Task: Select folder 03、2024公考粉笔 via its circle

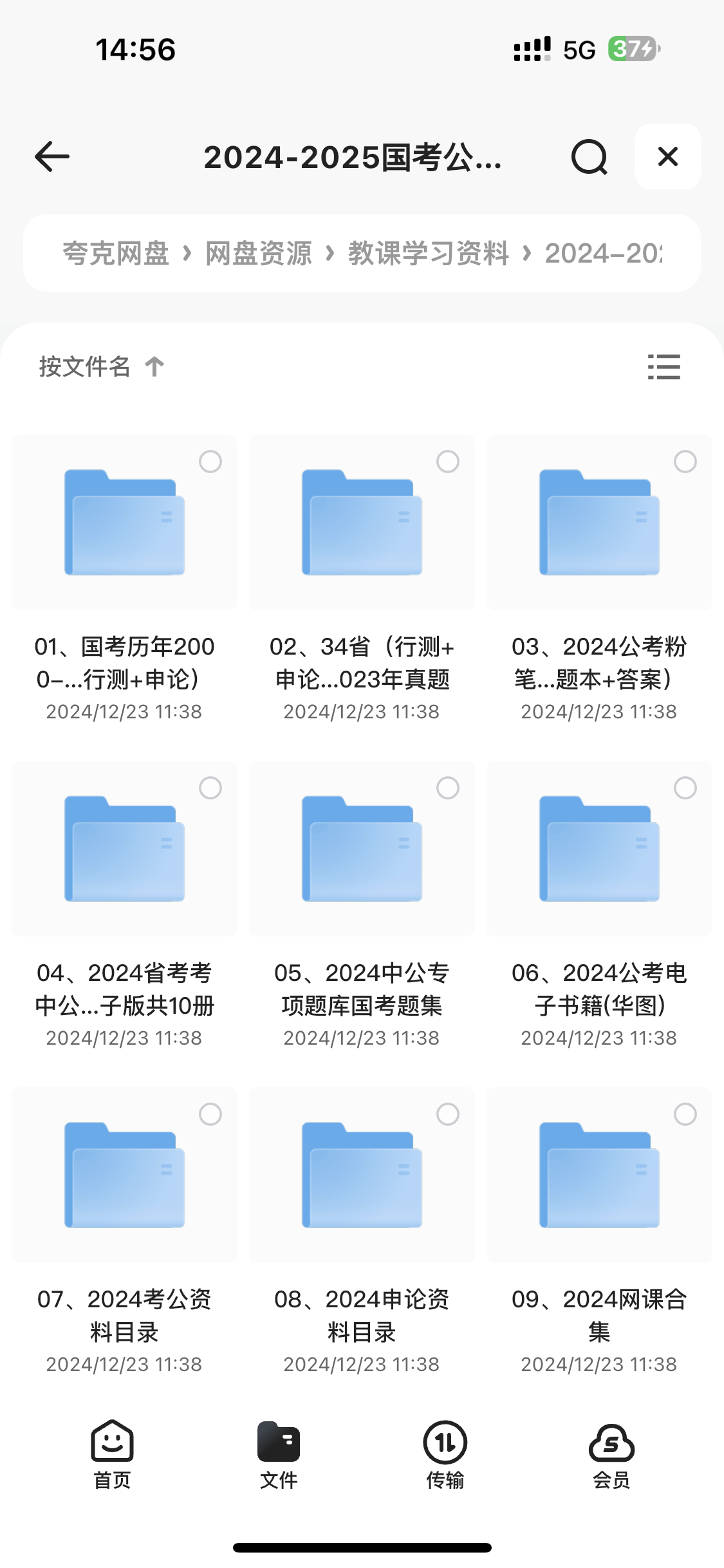Action: 685,462
